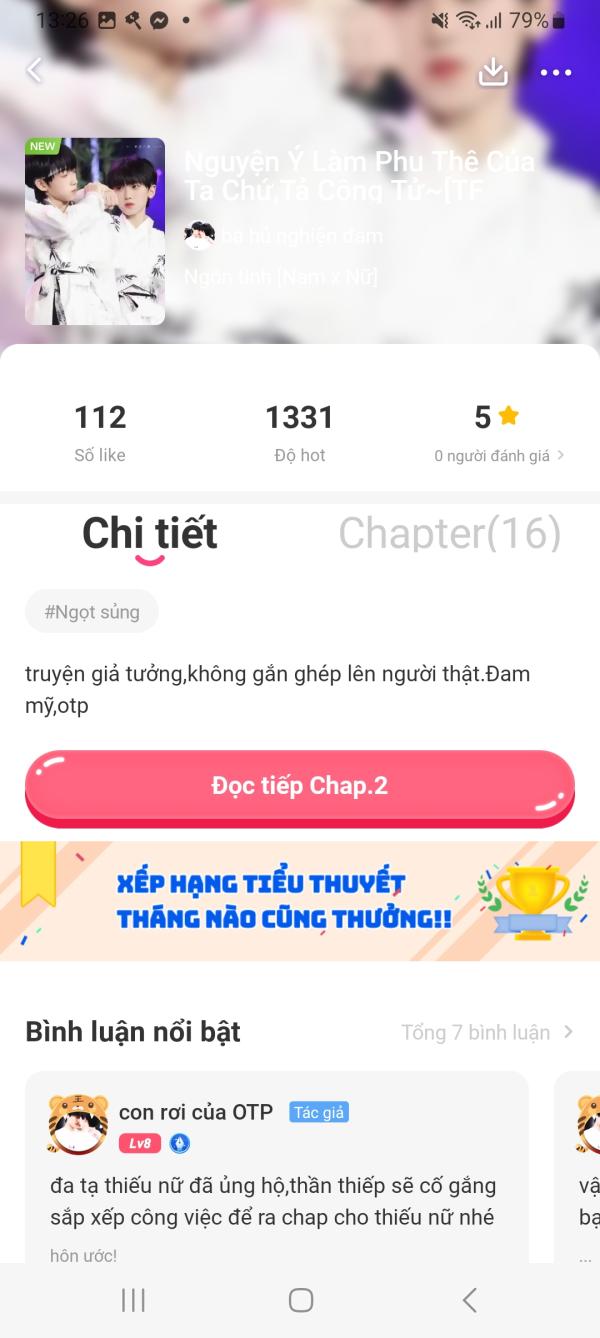Go back using the top-left arrow
This screenshot has width=600, height=1338.
click(x=35, y=70)
